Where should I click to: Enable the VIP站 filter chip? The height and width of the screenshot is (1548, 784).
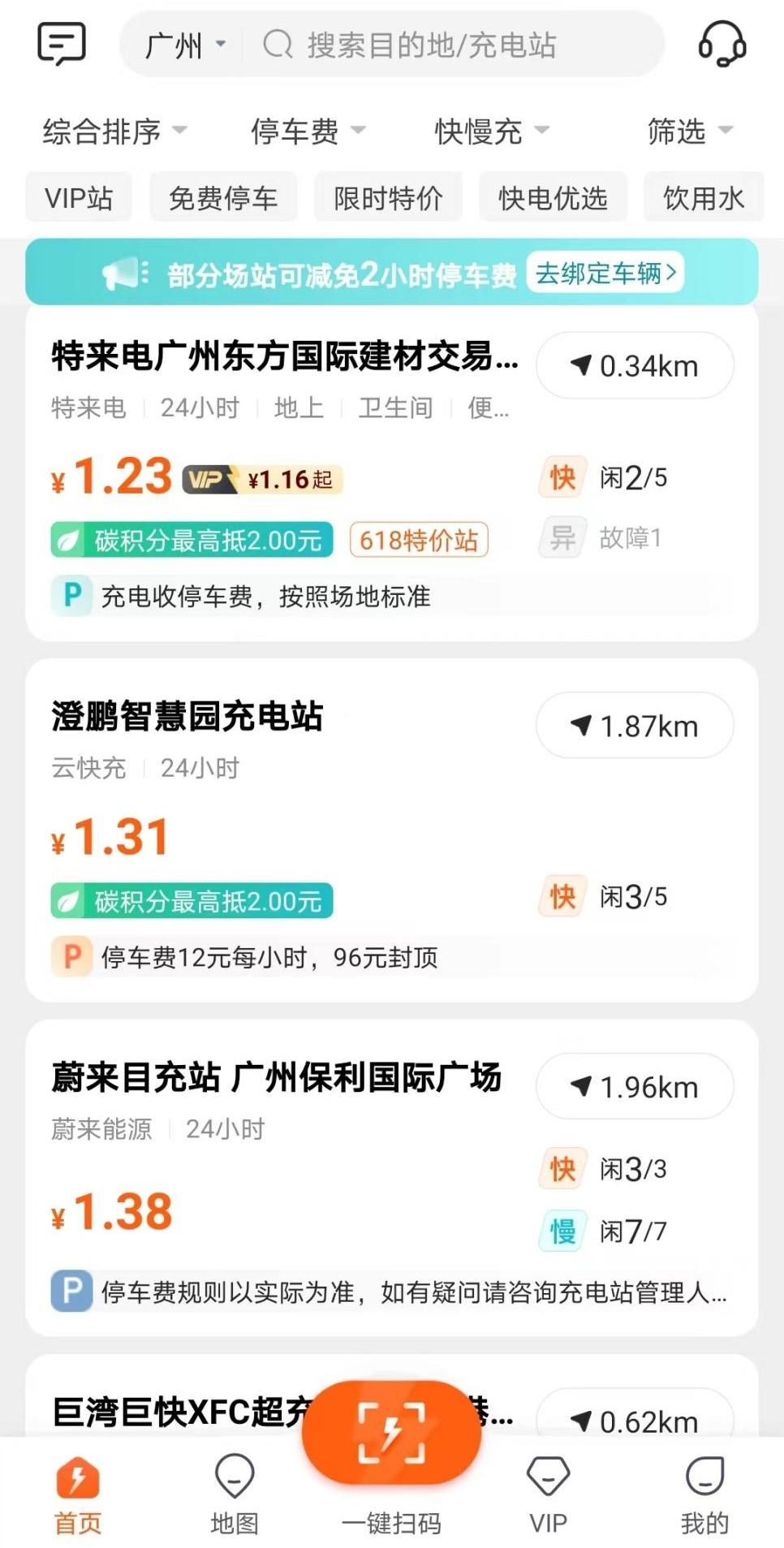pyautogui.click(x=78, y=196)
